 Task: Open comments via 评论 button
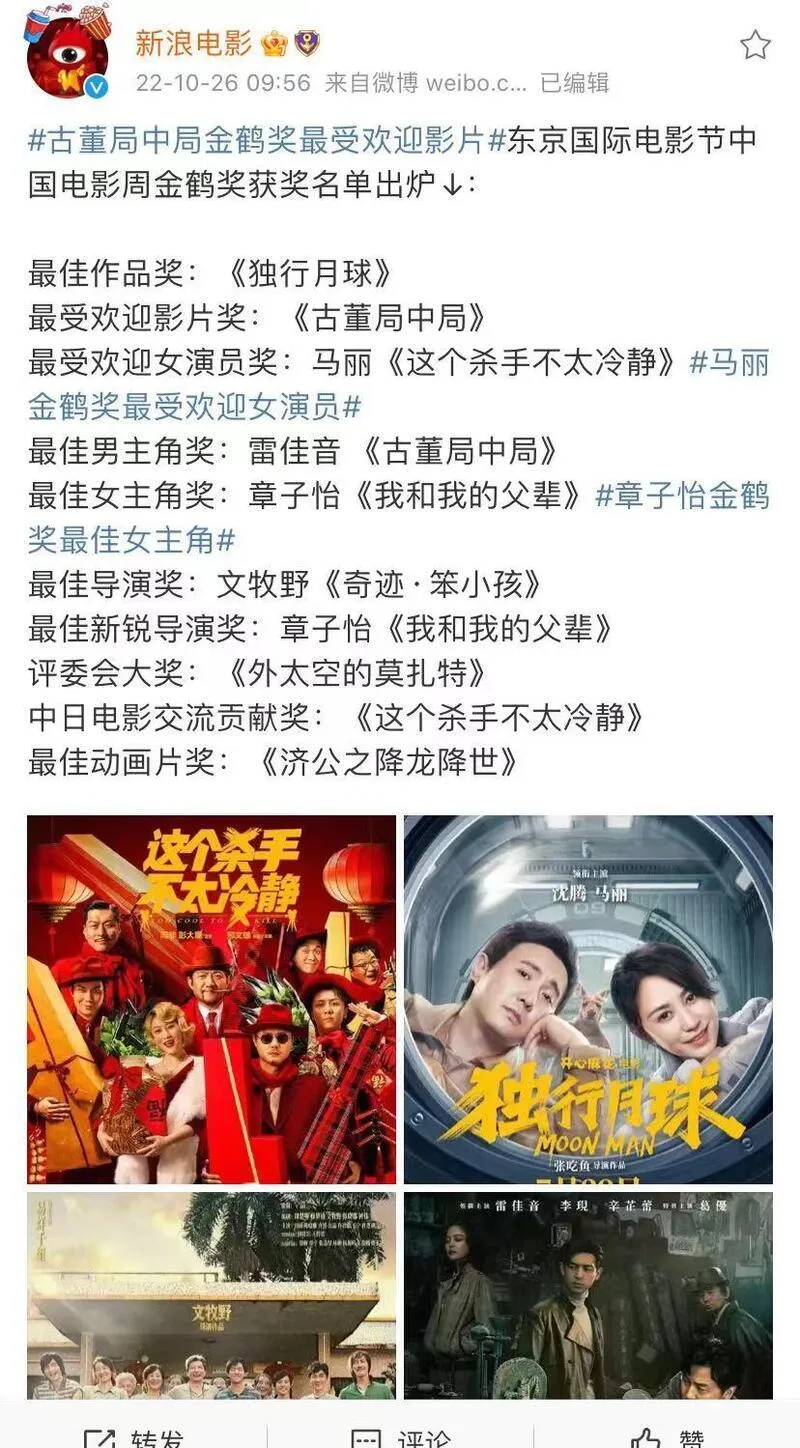click(400, 1438)
